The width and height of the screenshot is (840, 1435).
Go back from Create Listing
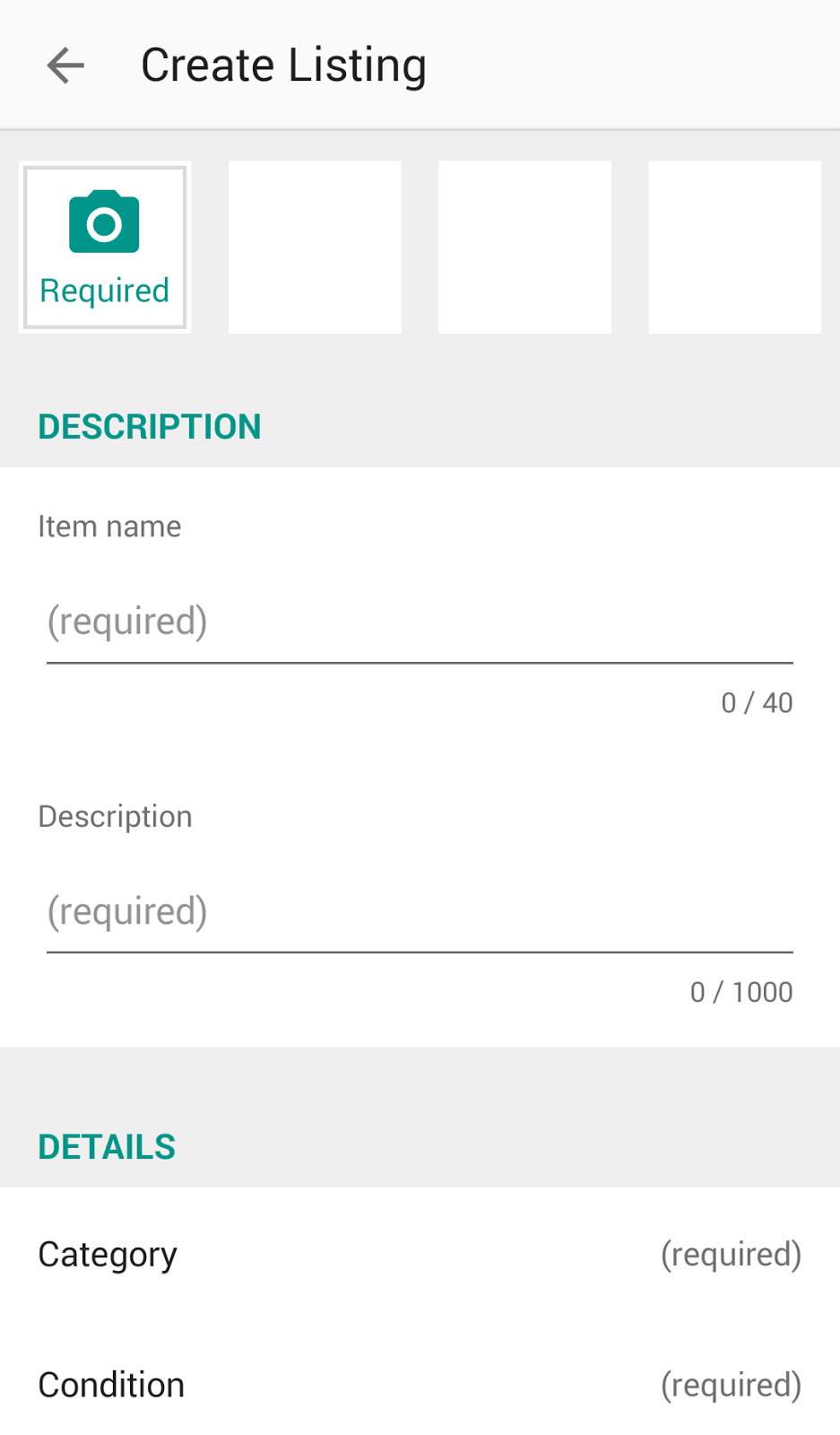coord(65,65)
